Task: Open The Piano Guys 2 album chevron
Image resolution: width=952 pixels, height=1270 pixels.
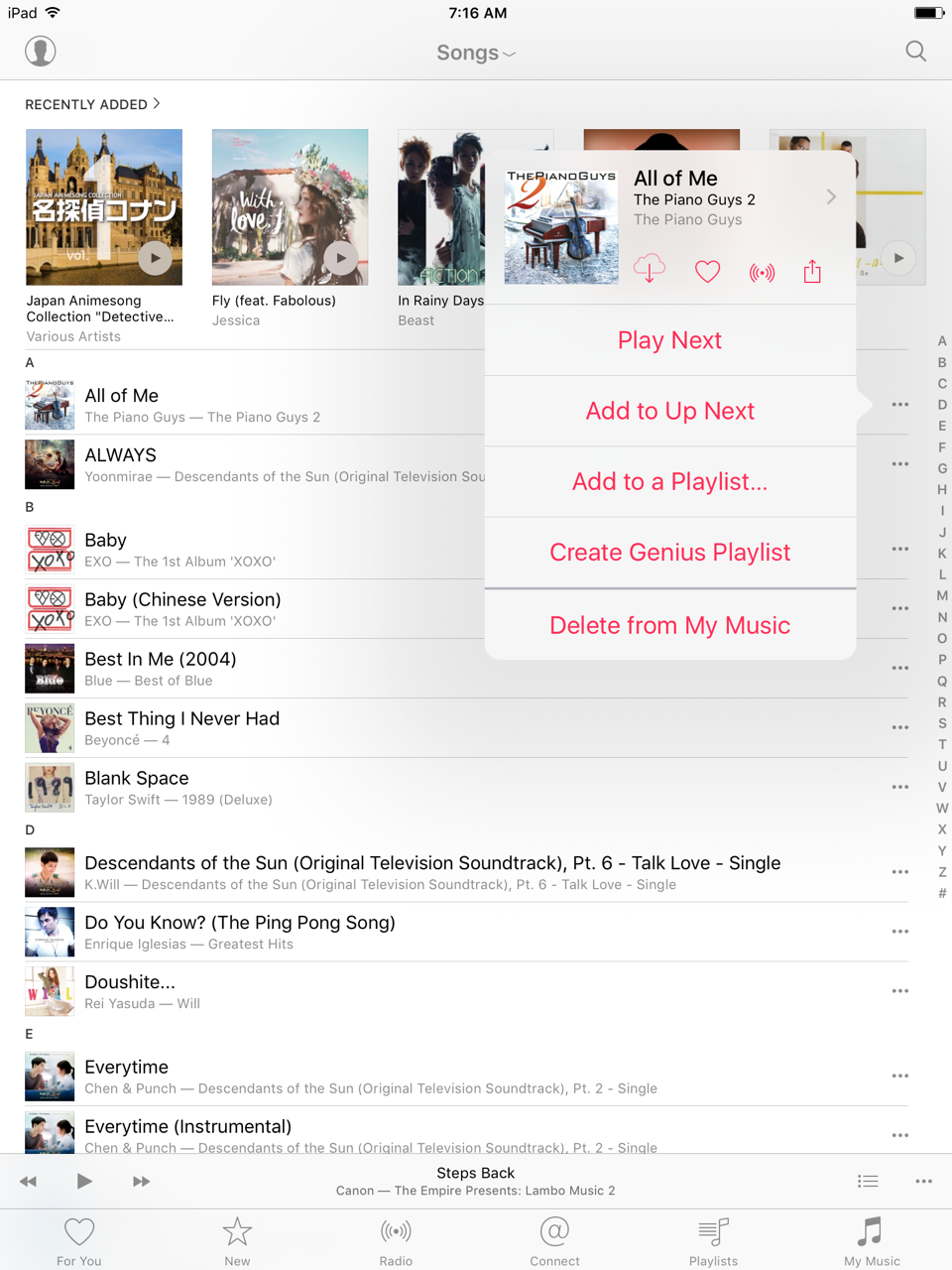Action: tap(831, 197)
